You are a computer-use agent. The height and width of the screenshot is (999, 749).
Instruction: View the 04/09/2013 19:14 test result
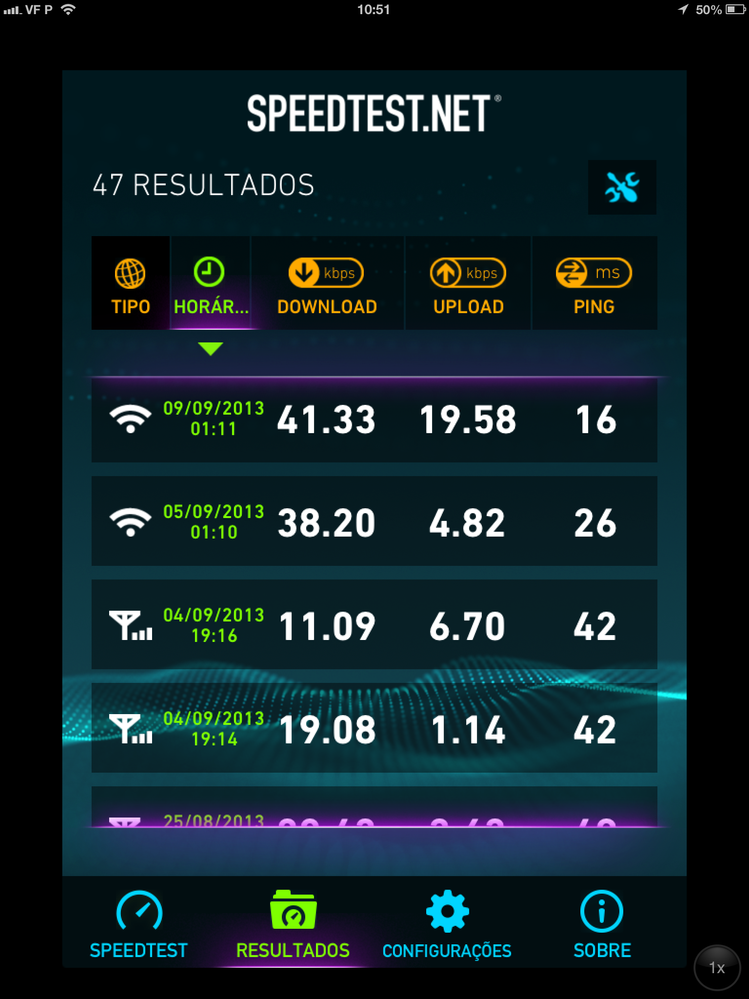tap(374, 729)
